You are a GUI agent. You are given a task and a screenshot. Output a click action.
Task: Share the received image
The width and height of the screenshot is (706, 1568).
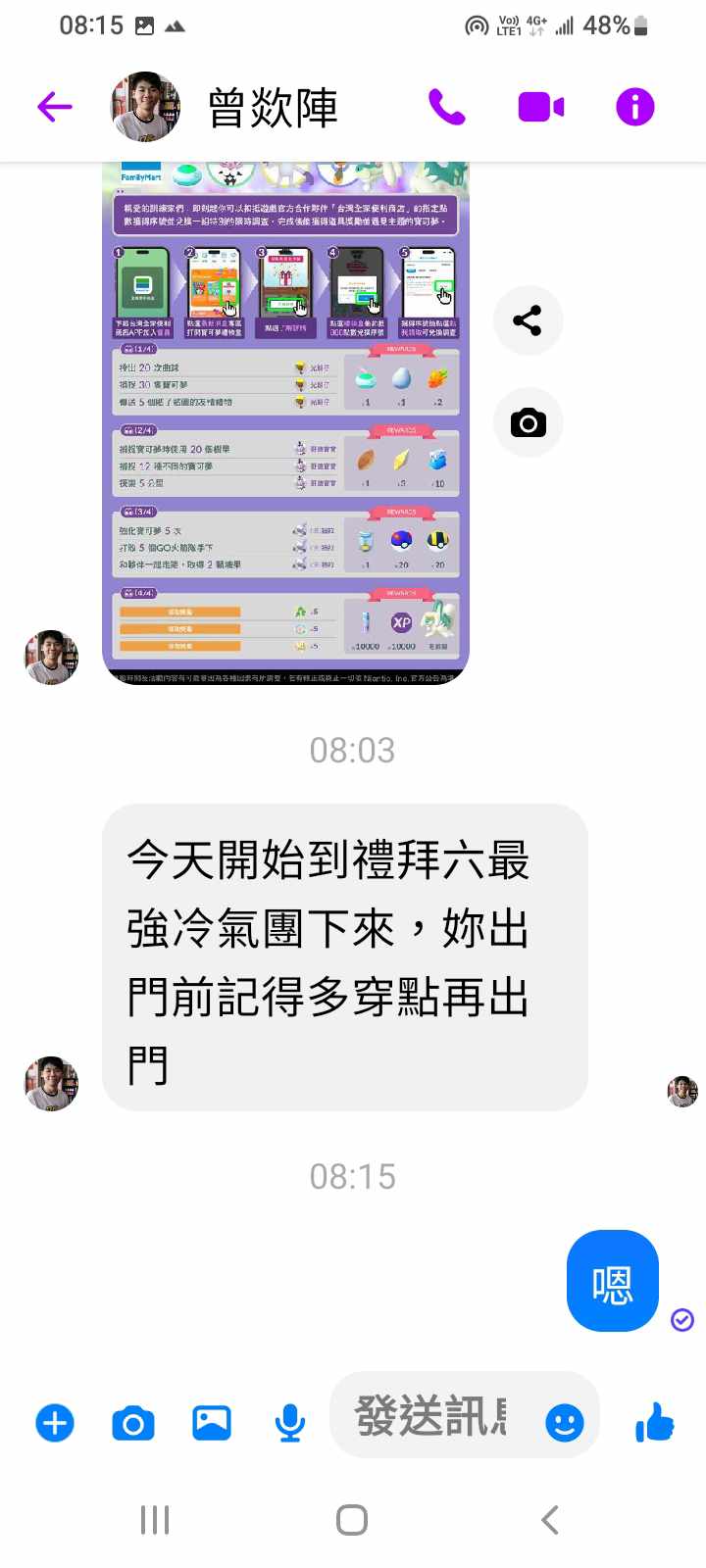tap(528, 320)
